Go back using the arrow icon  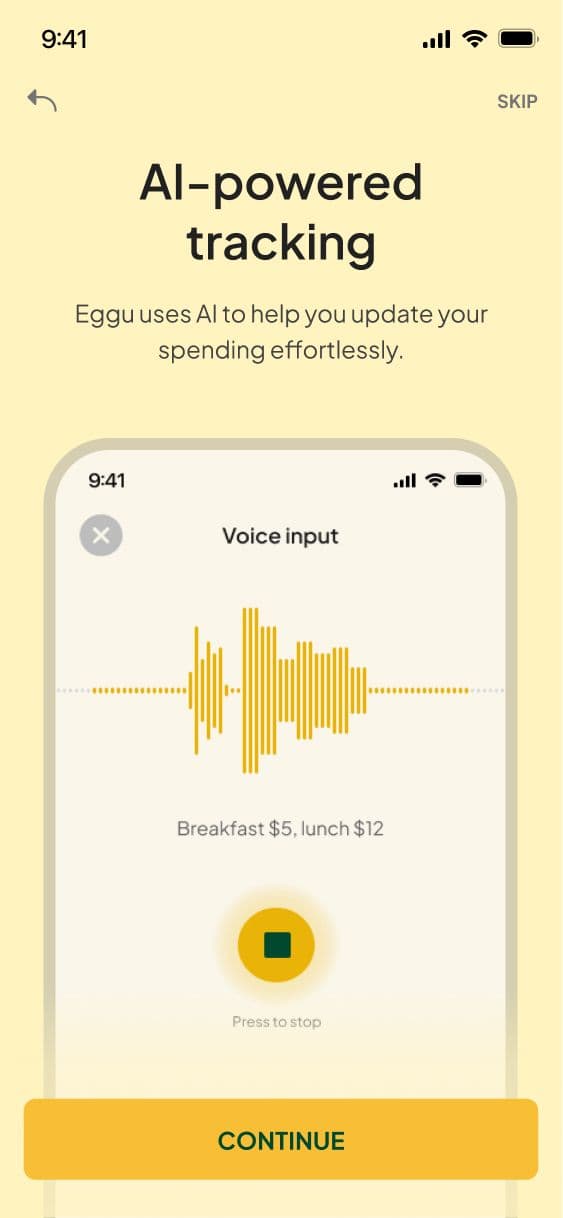tap(42, 100)
